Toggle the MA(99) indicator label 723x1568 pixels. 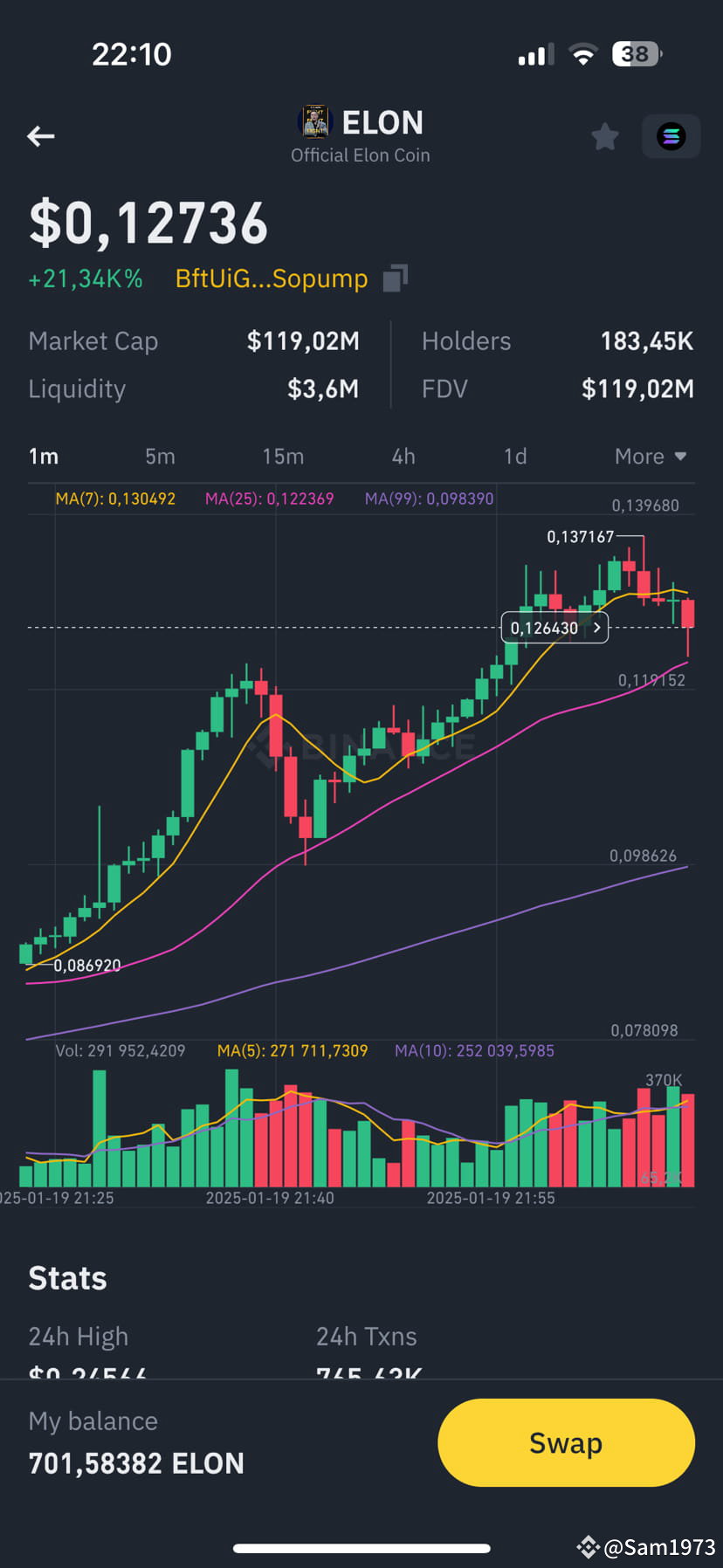[x=428, y=499]
